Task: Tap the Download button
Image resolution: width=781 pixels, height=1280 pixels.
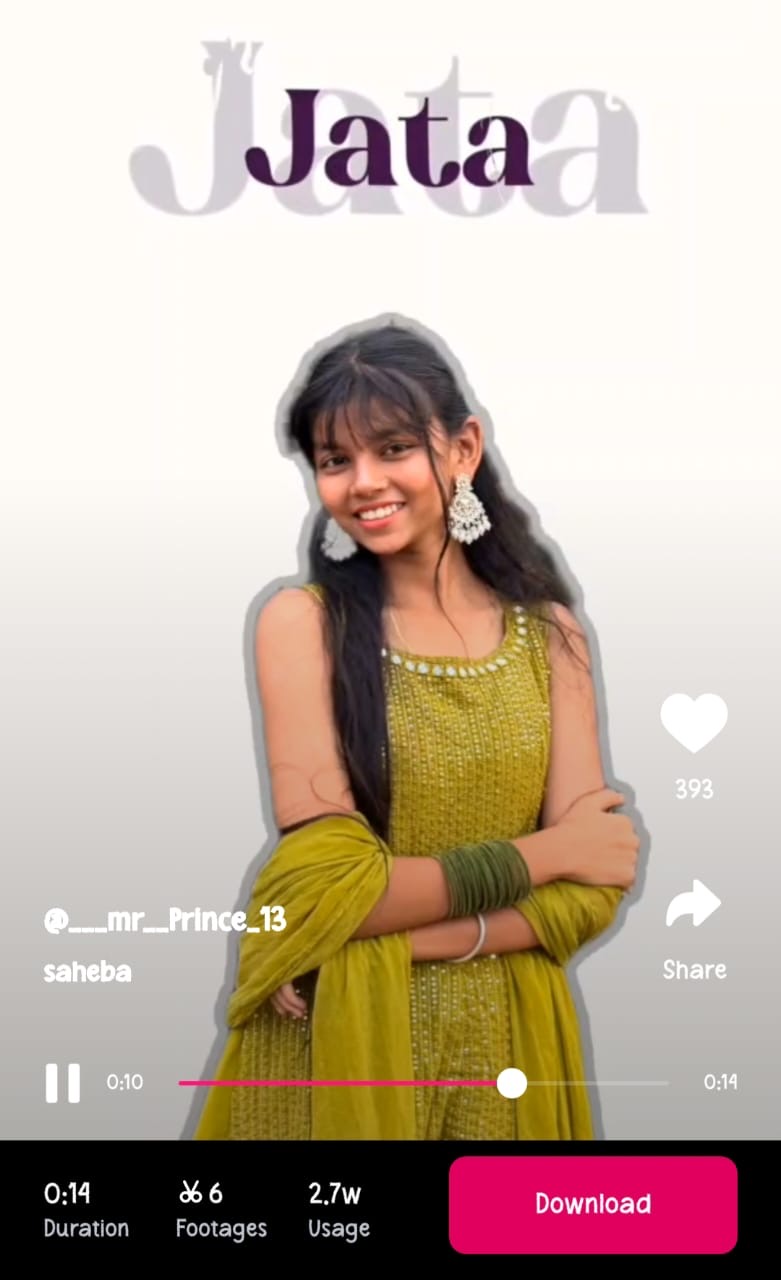Action: (x=592, y=1204)
